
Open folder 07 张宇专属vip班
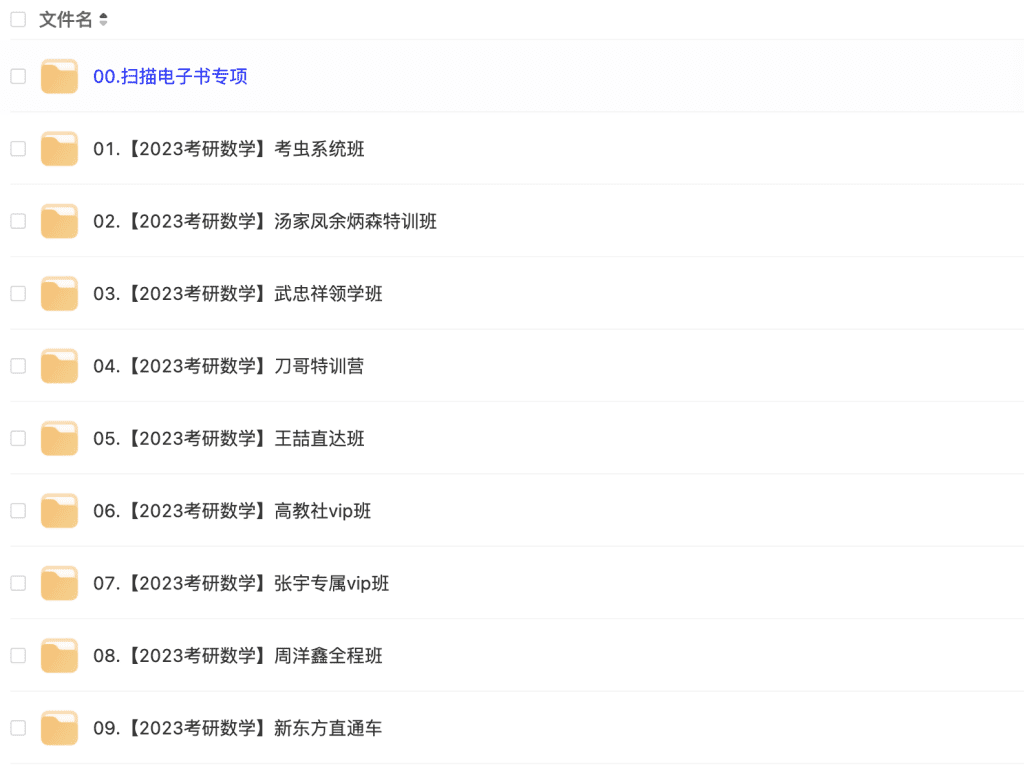coord(241,583)
